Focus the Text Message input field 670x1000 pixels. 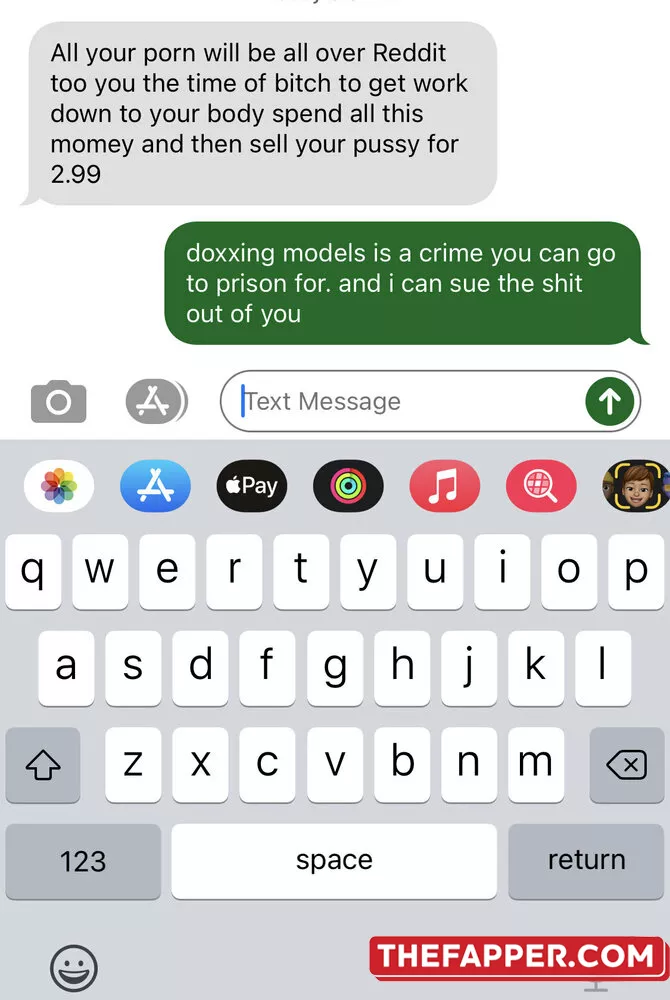[x=400, y=402]
